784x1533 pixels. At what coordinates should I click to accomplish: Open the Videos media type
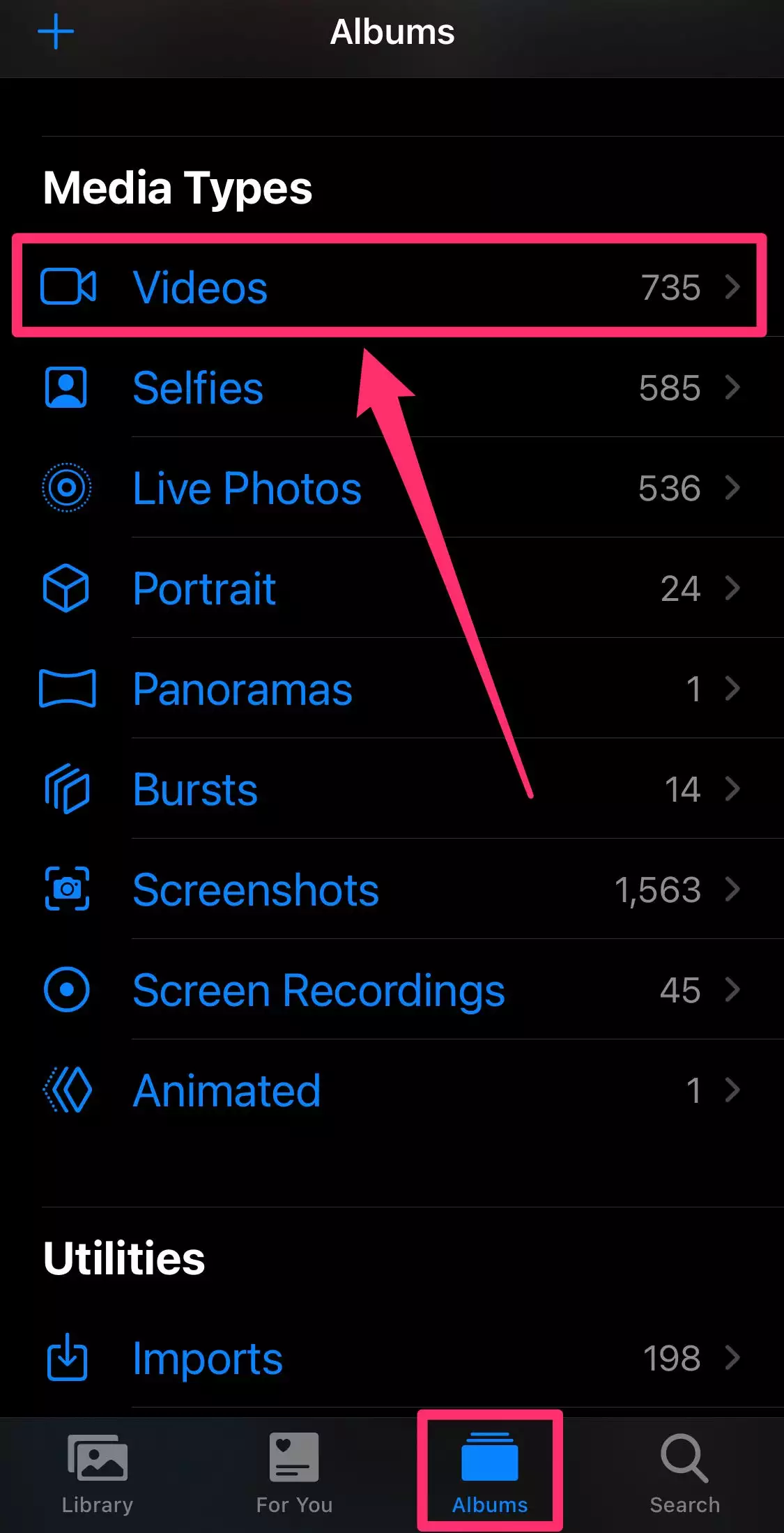click(200, 287)
